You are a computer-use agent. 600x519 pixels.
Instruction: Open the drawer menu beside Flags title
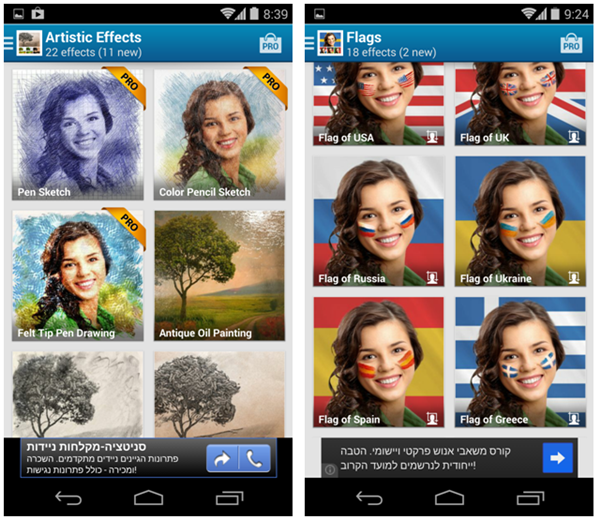[311, 43]
